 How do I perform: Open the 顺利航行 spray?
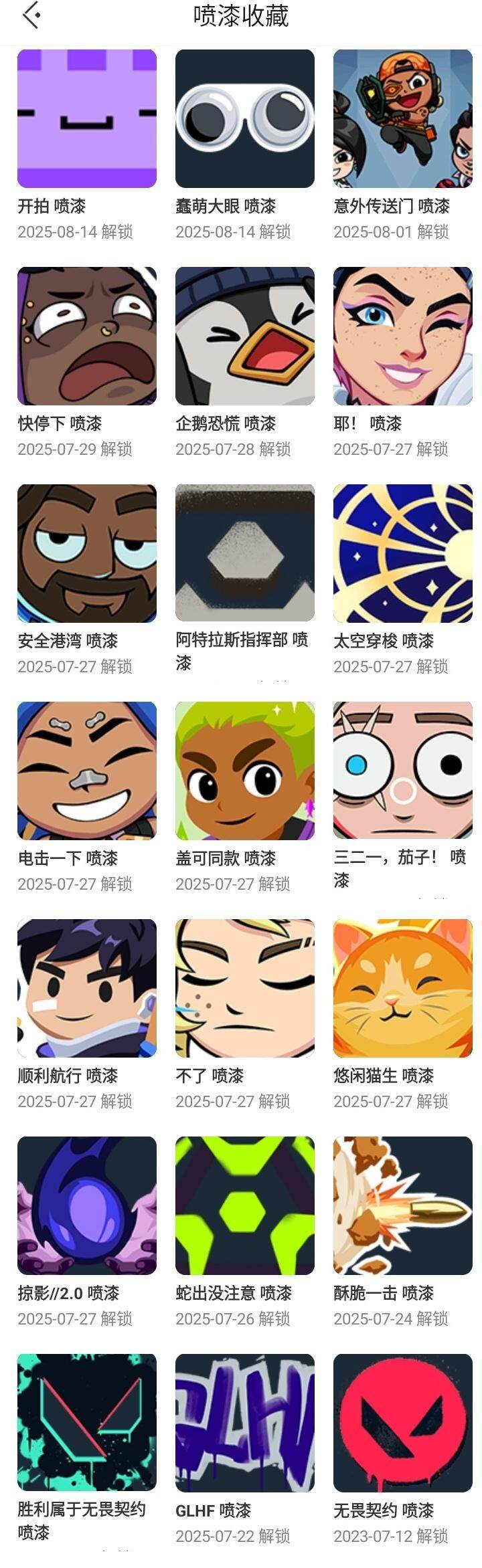coord(87,988)
